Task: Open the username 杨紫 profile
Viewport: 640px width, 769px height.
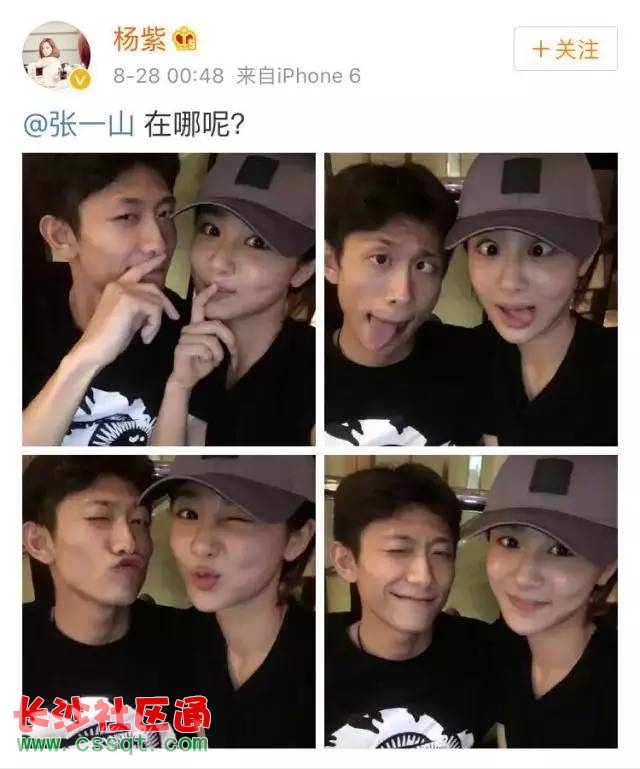Action: click(138, 39)
